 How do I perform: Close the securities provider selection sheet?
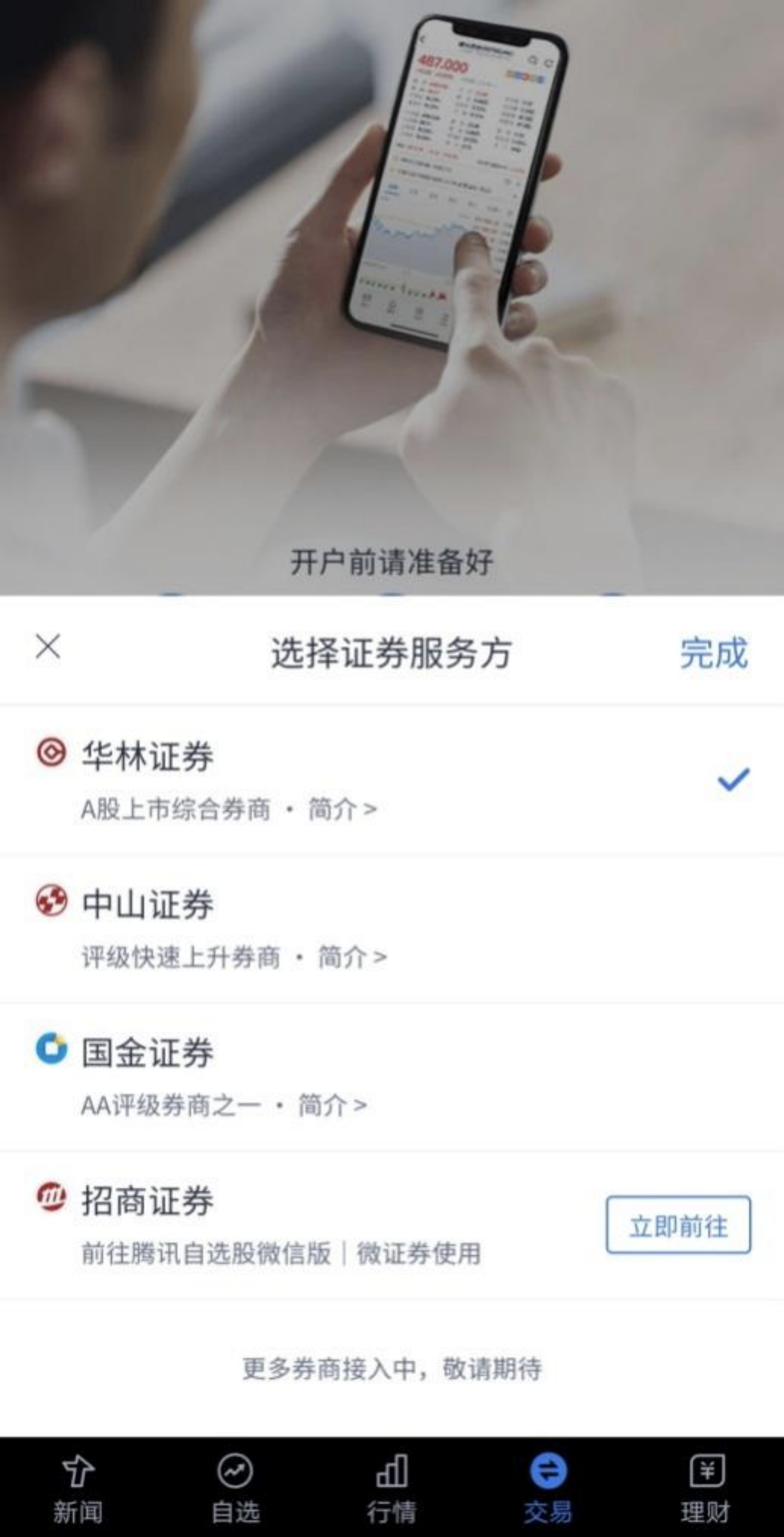pyautogui.click(x=48, y=647)
